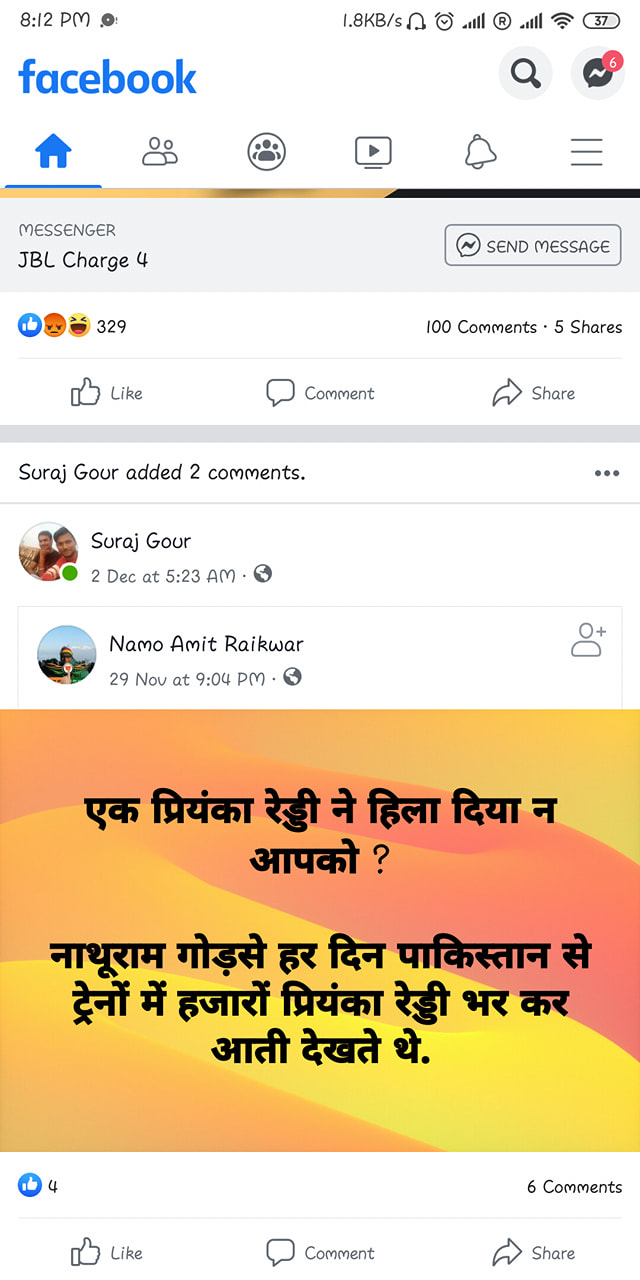Viewport: 640px width, 1280px height.
Task: Open the notifications bell tab
Action: pyautogui.click(x=480, y=152)
